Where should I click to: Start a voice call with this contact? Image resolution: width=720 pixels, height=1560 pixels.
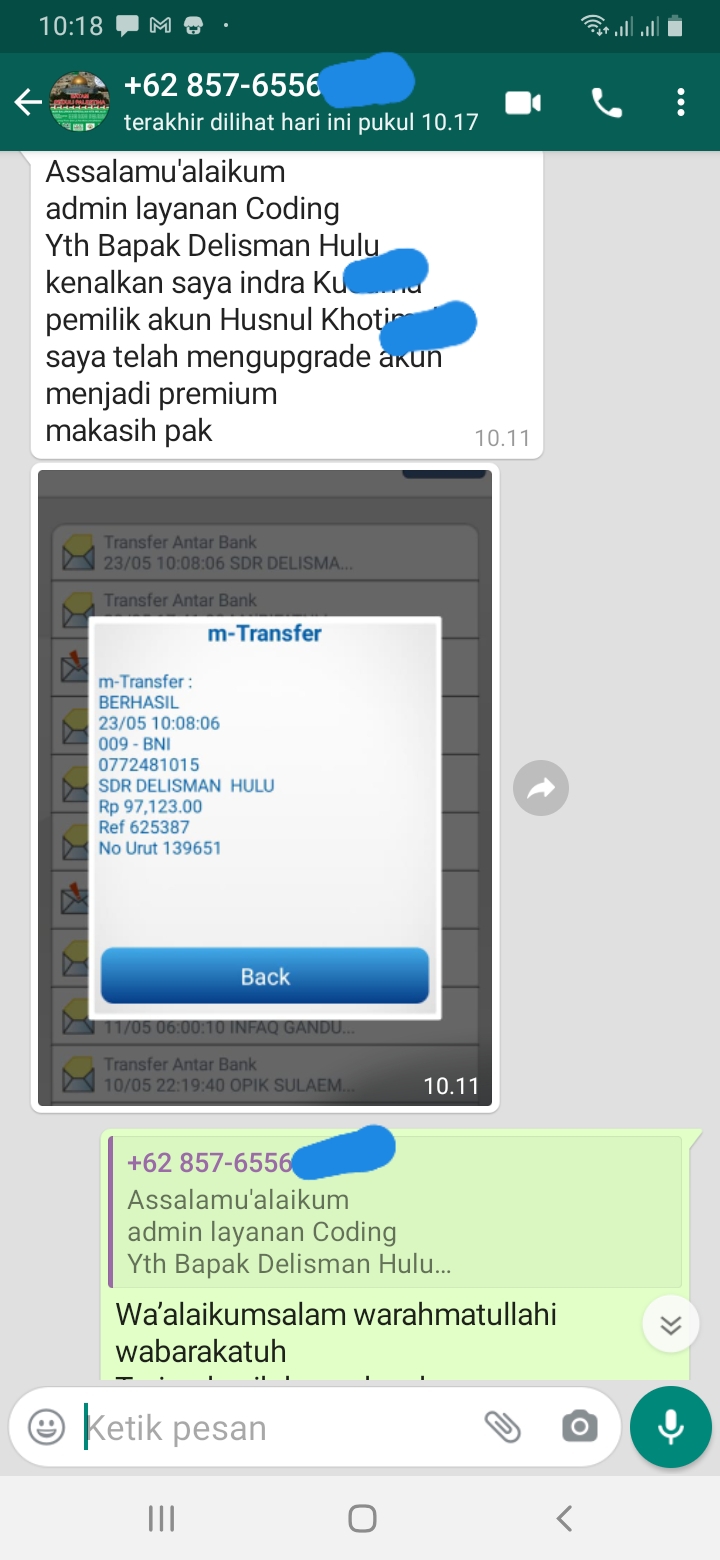(606, 102)
